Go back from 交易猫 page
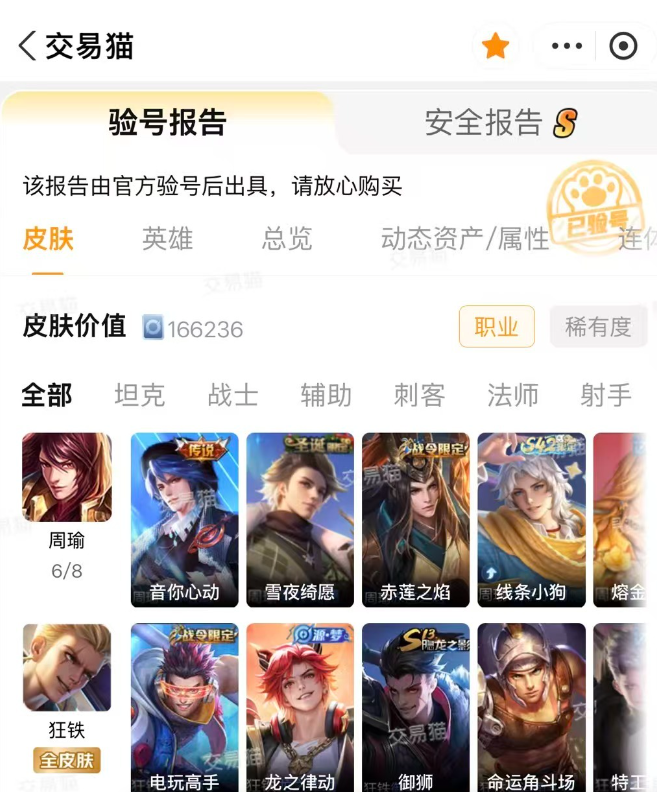This screenshot has height=792, width=657. coord(27,46)
